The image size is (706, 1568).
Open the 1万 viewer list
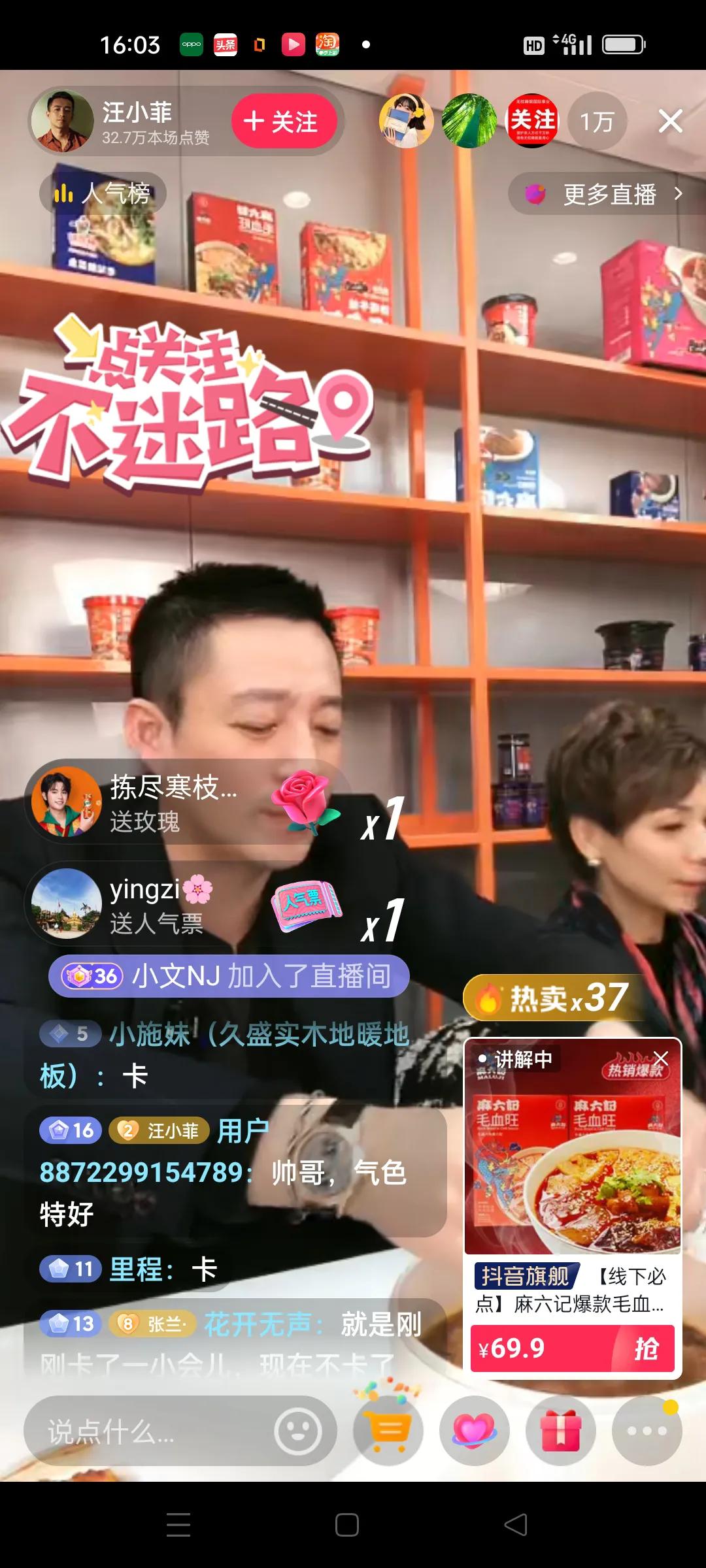pyautogui.click(x=597, y=122)
